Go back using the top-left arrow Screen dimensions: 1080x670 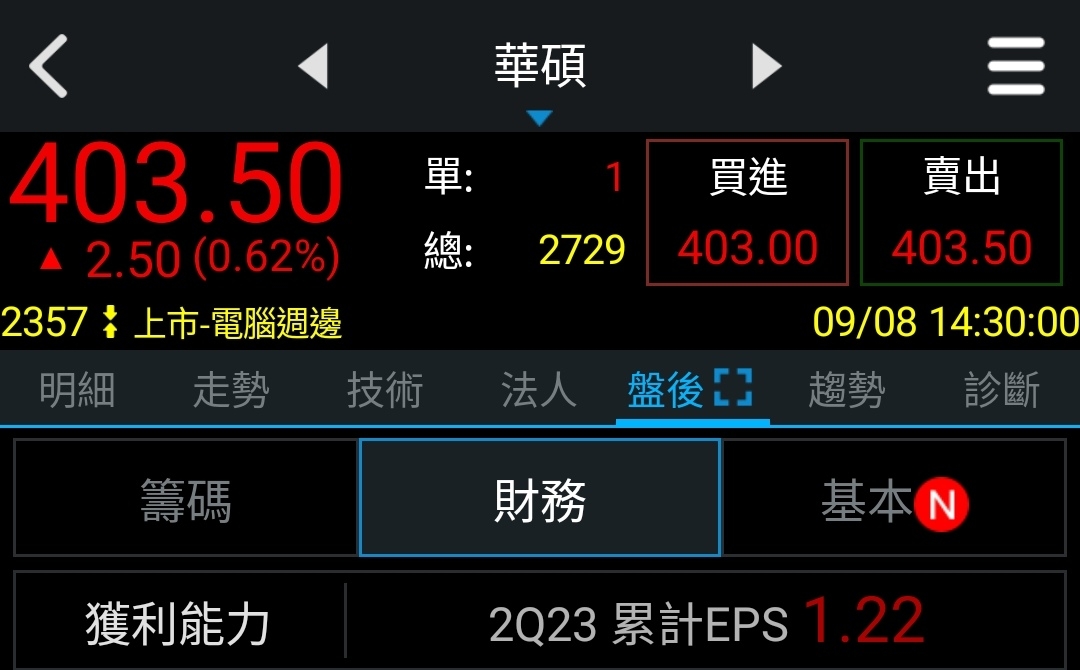click(x=48, y=66)
